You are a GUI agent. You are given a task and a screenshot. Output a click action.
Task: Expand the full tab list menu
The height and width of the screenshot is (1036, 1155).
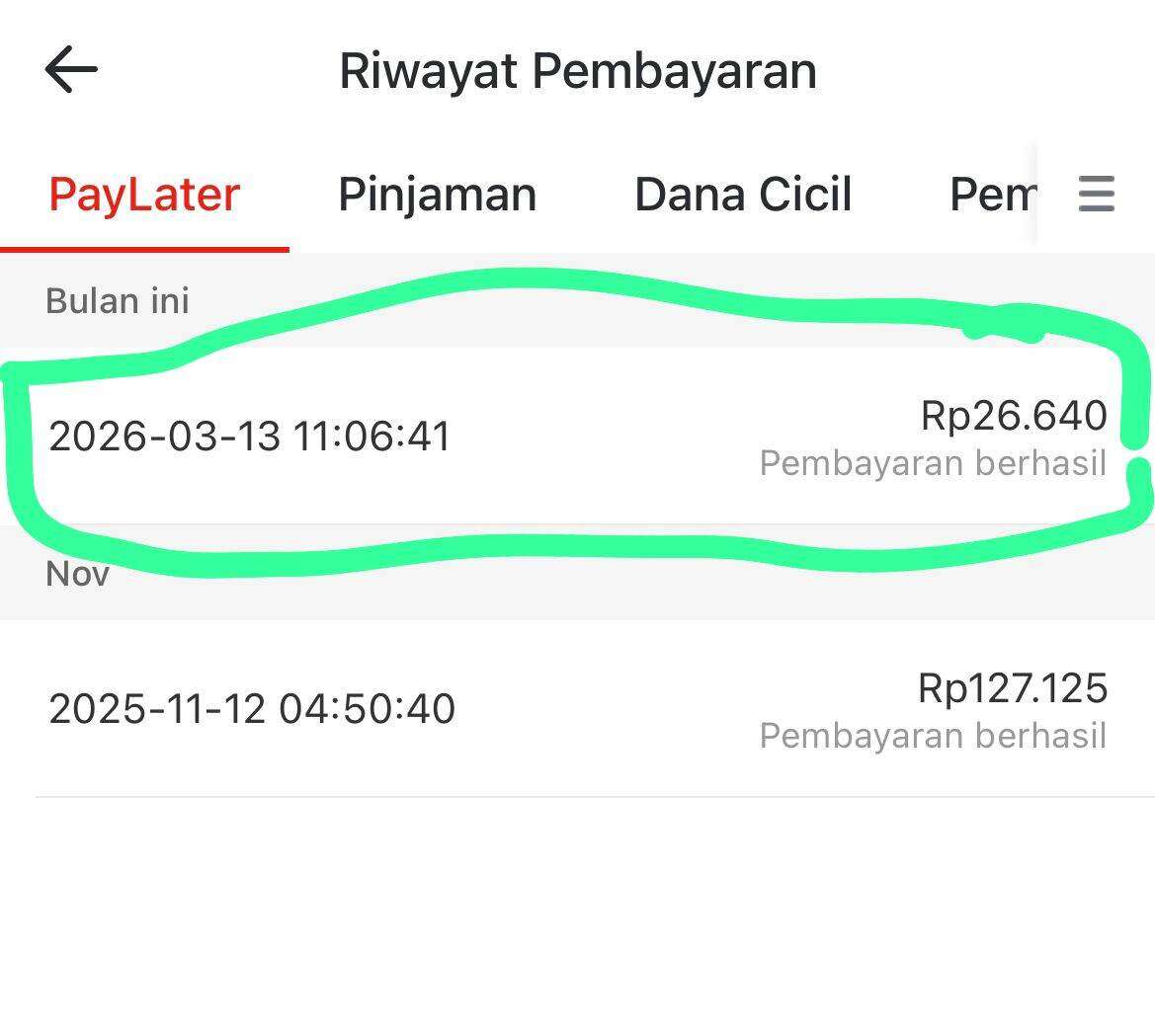pos(1096,195)
